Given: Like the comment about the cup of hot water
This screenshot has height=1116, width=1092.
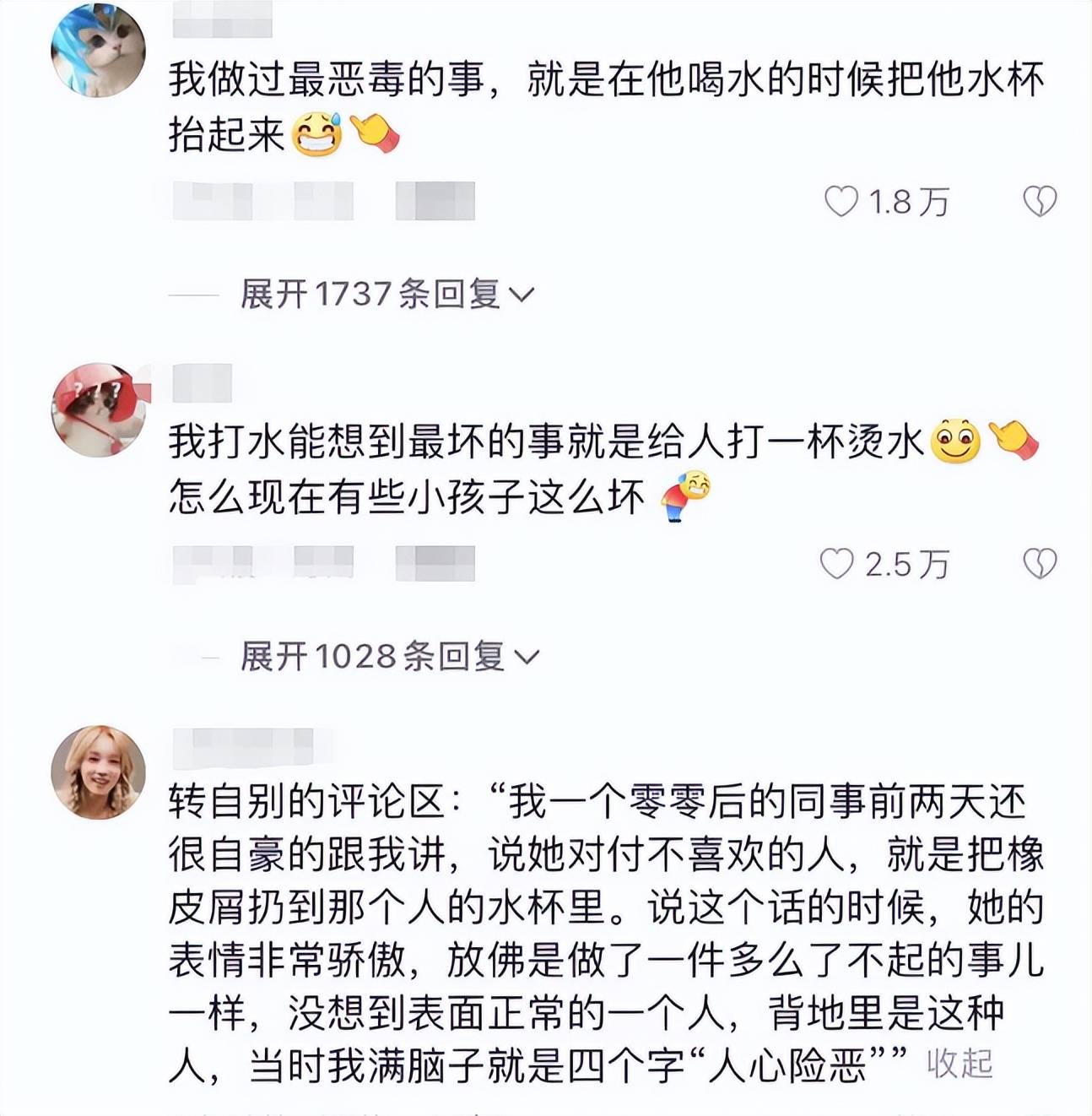Looking at the screenshot, I should click(x=837, y=564).
